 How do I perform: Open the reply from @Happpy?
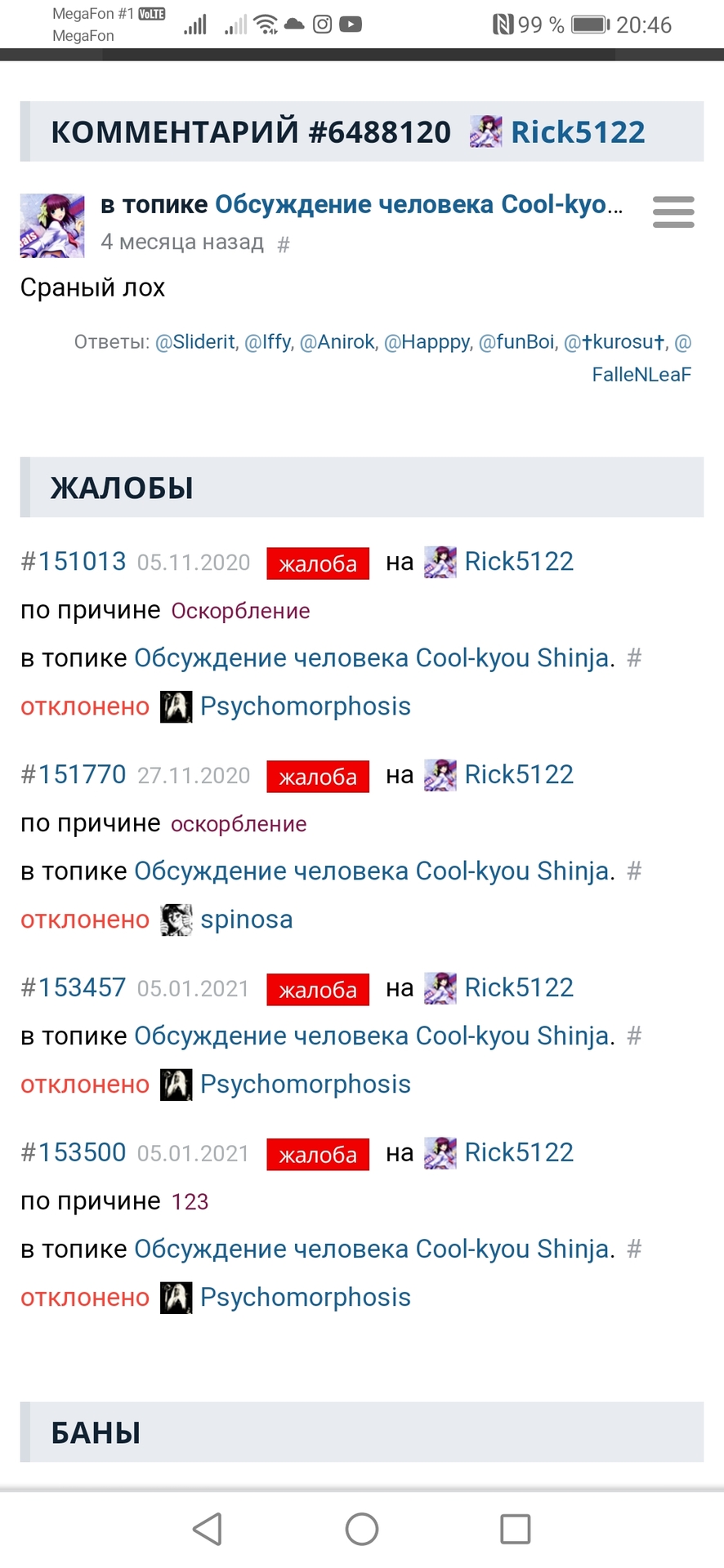[427, 342]
